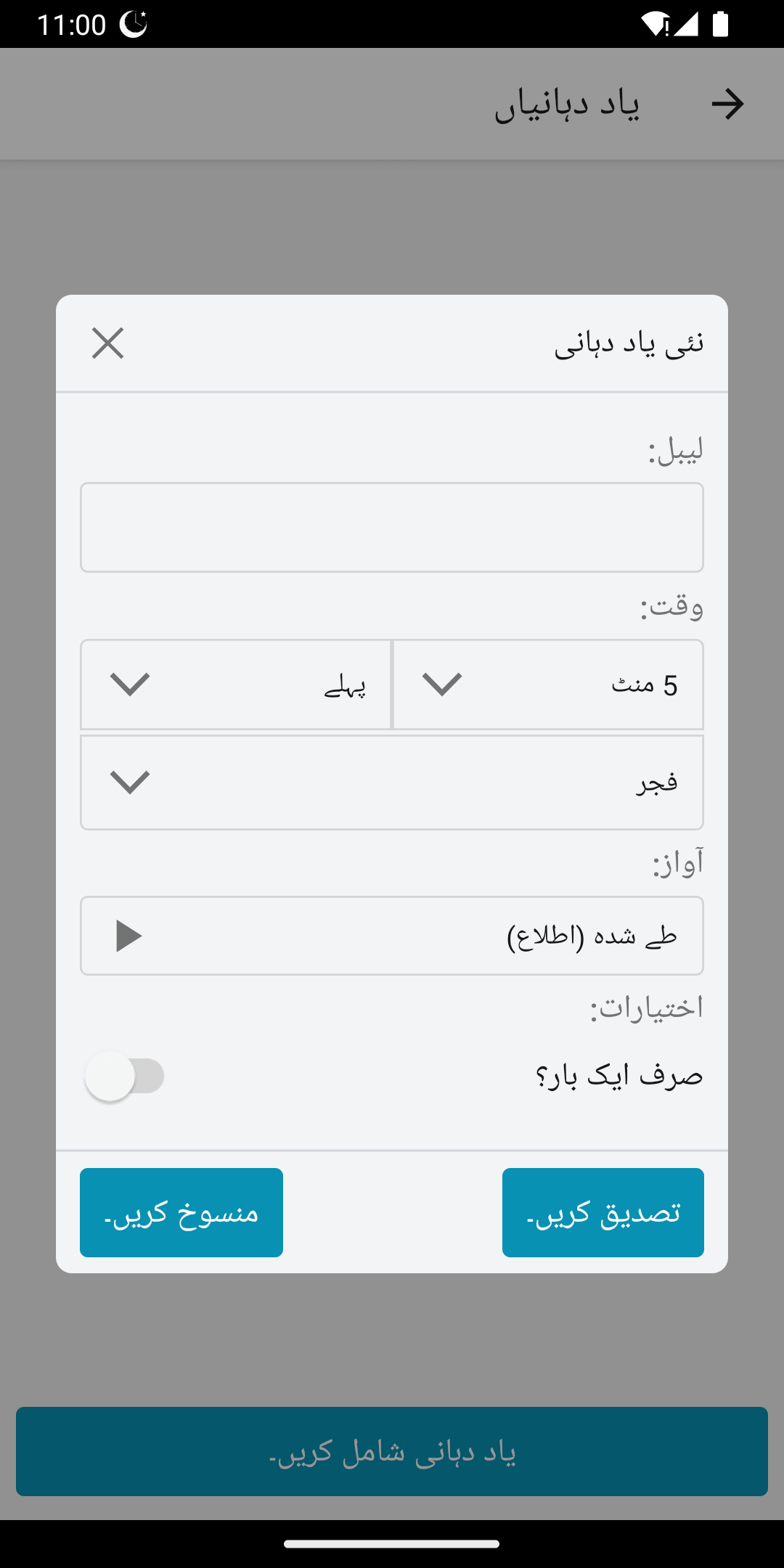Tap یاد دہانی شامل کریں add reminder button
784x1568 pixels.
click(392, 1452)
